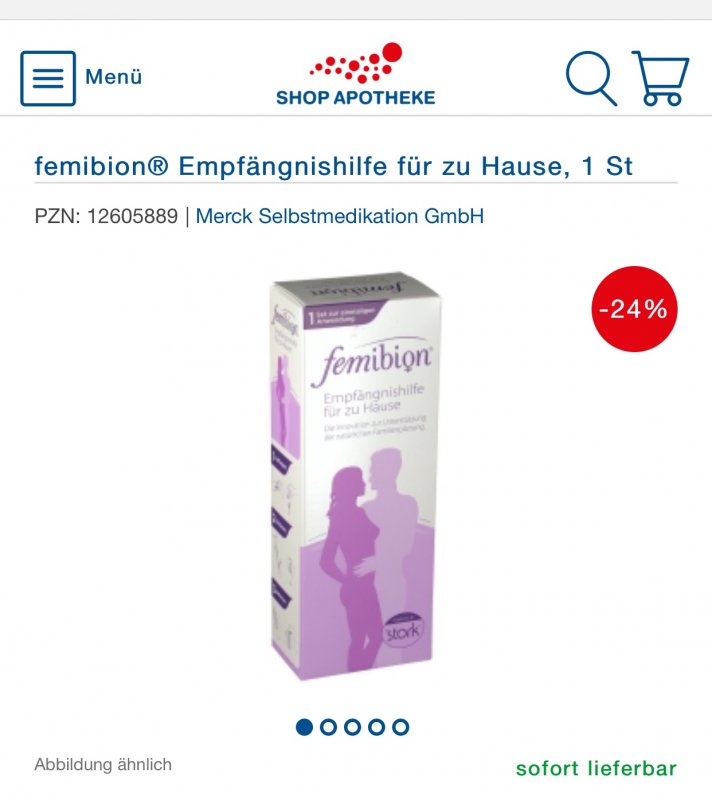Viewport: 712px width, 800px height.
Task: View the shopping cart
Action: point(660,78)
